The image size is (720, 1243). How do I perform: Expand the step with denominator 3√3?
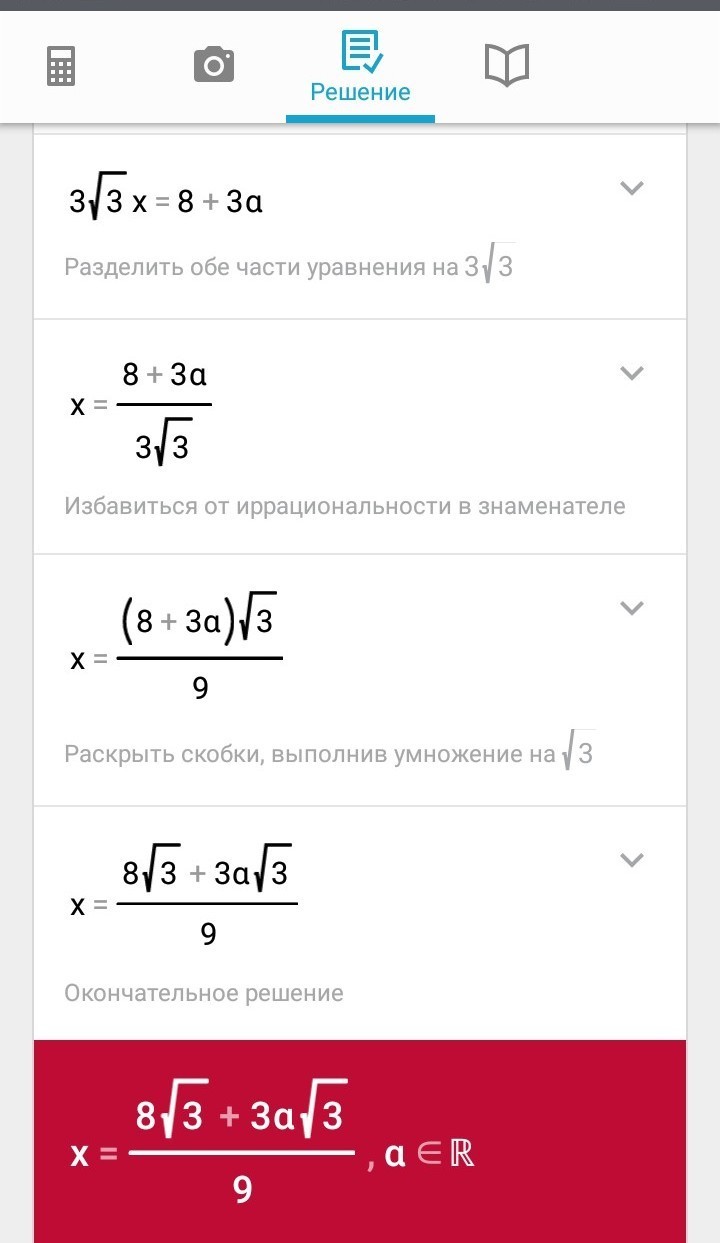[x=632, y=373]
